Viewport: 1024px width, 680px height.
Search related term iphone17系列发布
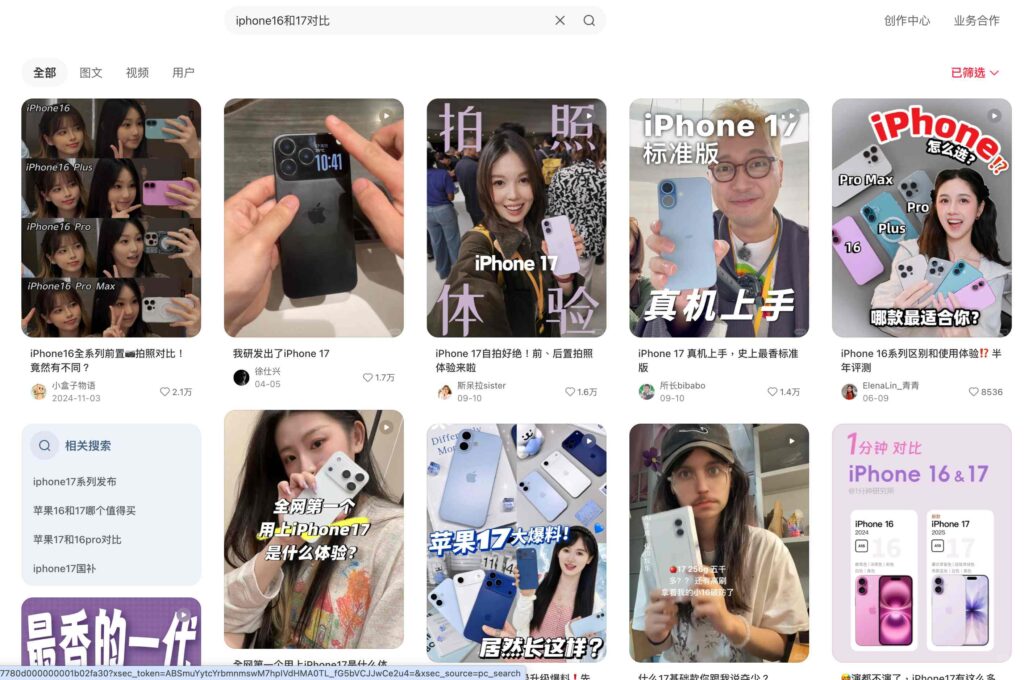[x=74, y=482]
